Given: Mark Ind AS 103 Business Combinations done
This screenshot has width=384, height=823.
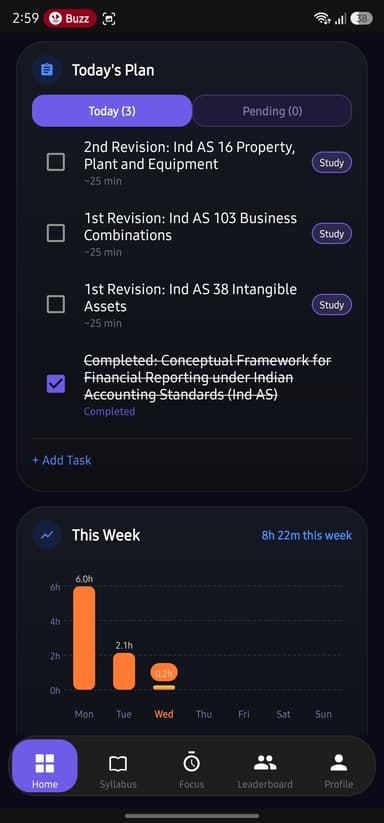Looking at the screenshot, I should [x=56, y=234].
